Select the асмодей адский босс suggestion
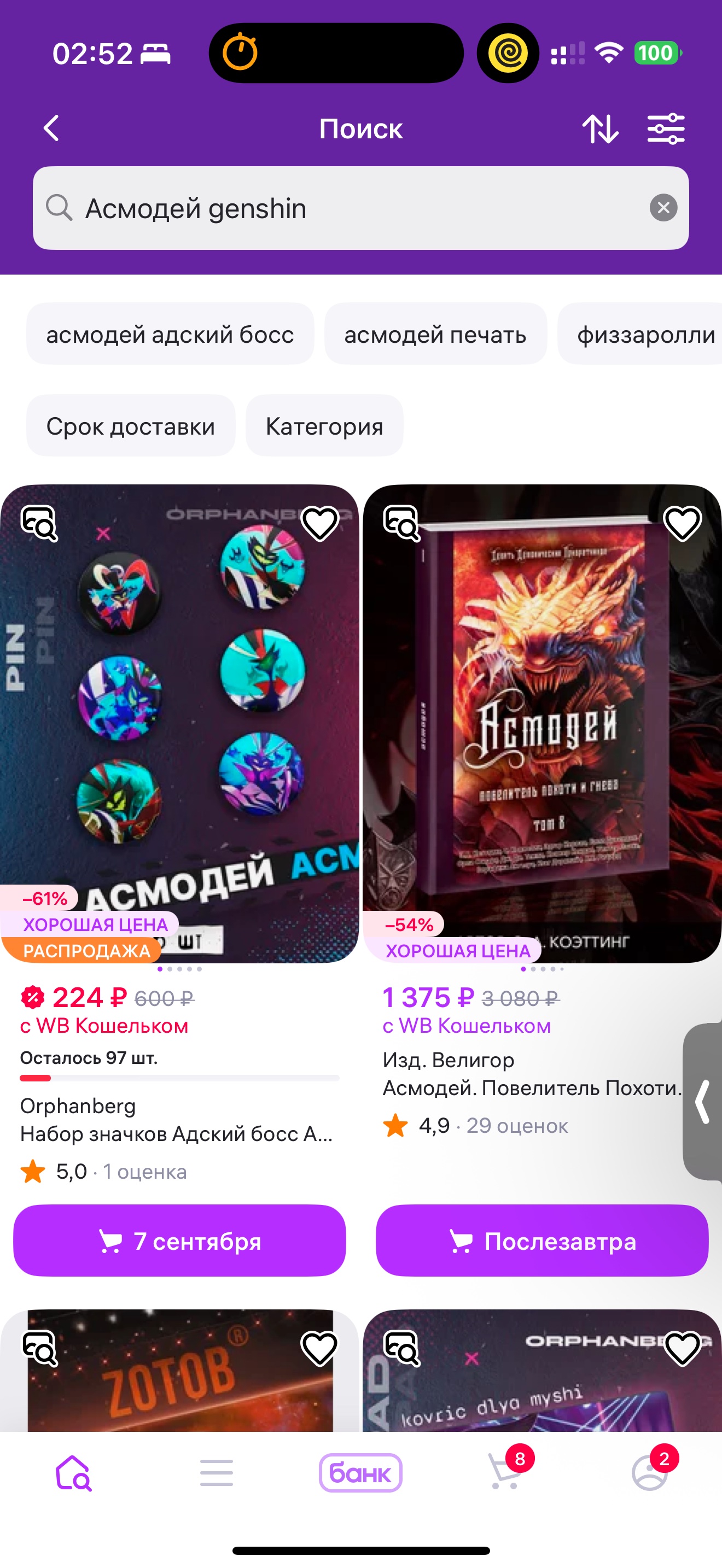 pos(170,334)
